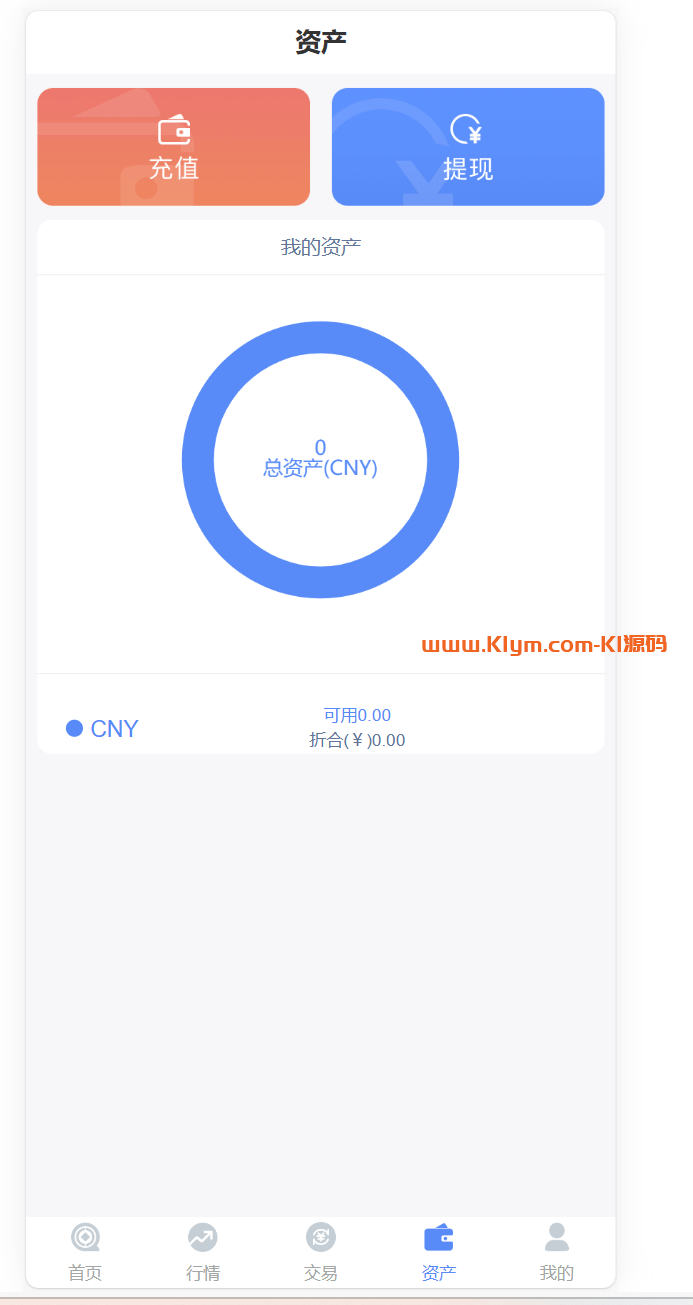Image resolution: width=693 pixels, height=1305 pixels.
Task: Open the 我的 profile tab
Action: click(x=557, y=1251)
